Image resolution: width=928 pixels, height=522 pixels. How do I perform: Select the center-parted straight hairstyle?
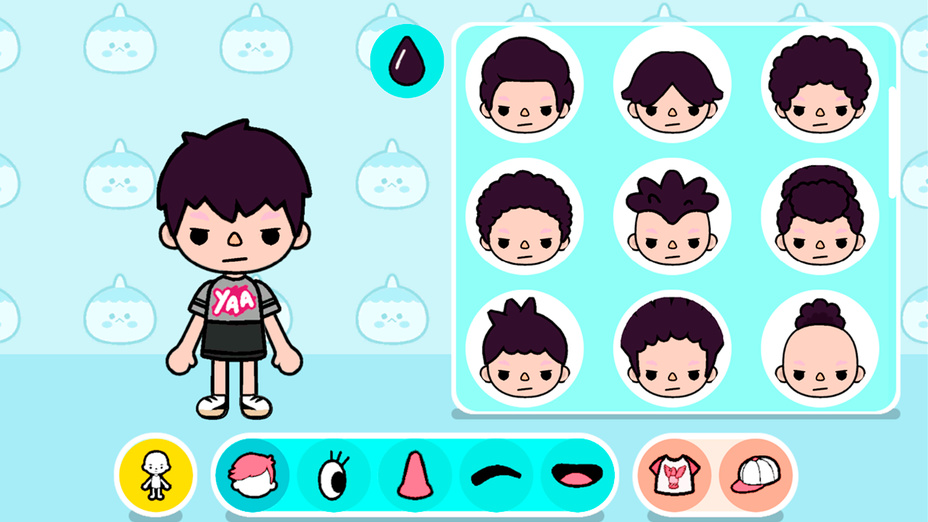click(672, 87)
